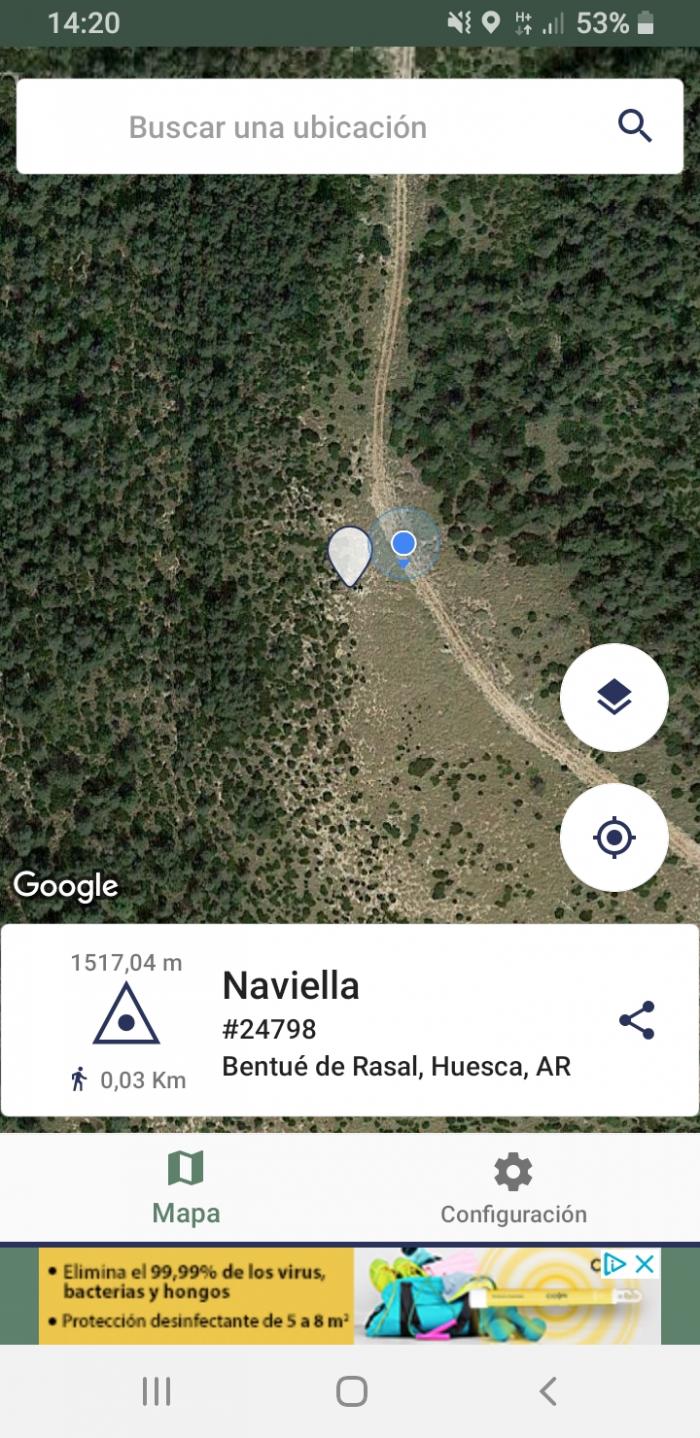Image resolution: width=700 pixels, height=1438 pixels.
Task: Open recent apps from navigation bar
Action: click(156, 1391)
